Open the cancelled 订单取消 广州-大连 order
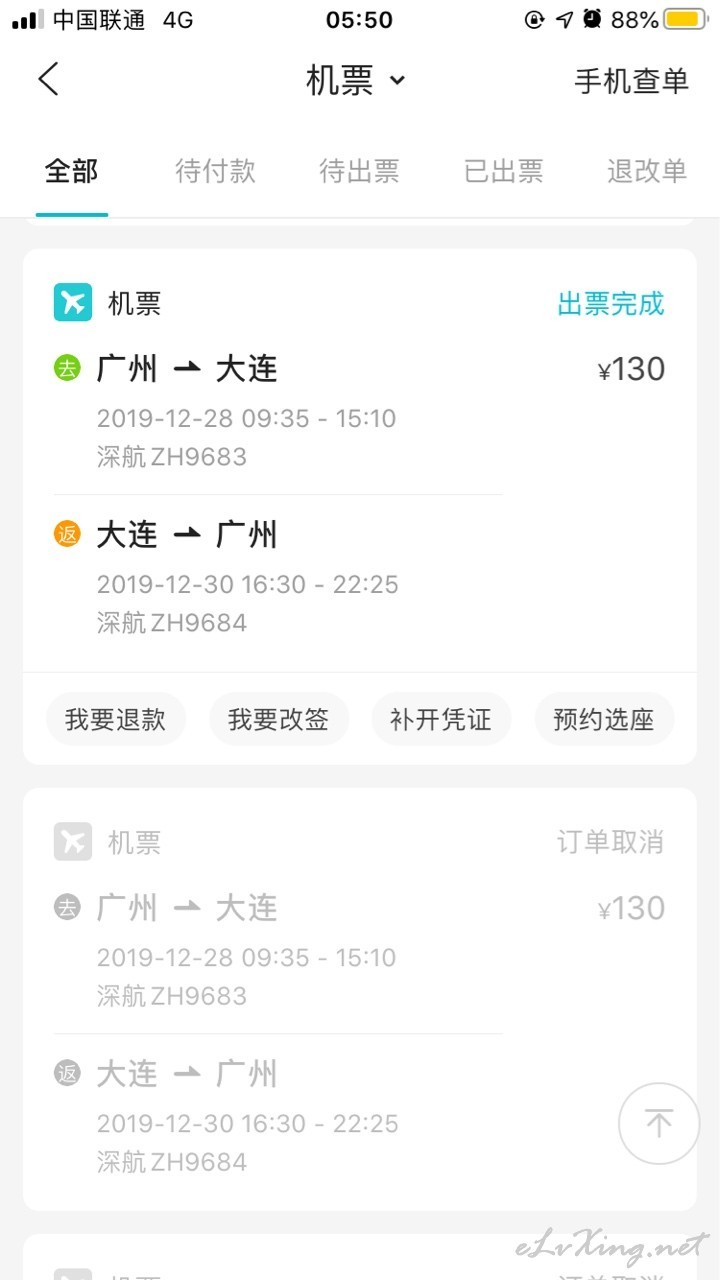The width and height of the screenshot is (720, 1280). coord(360,999)
